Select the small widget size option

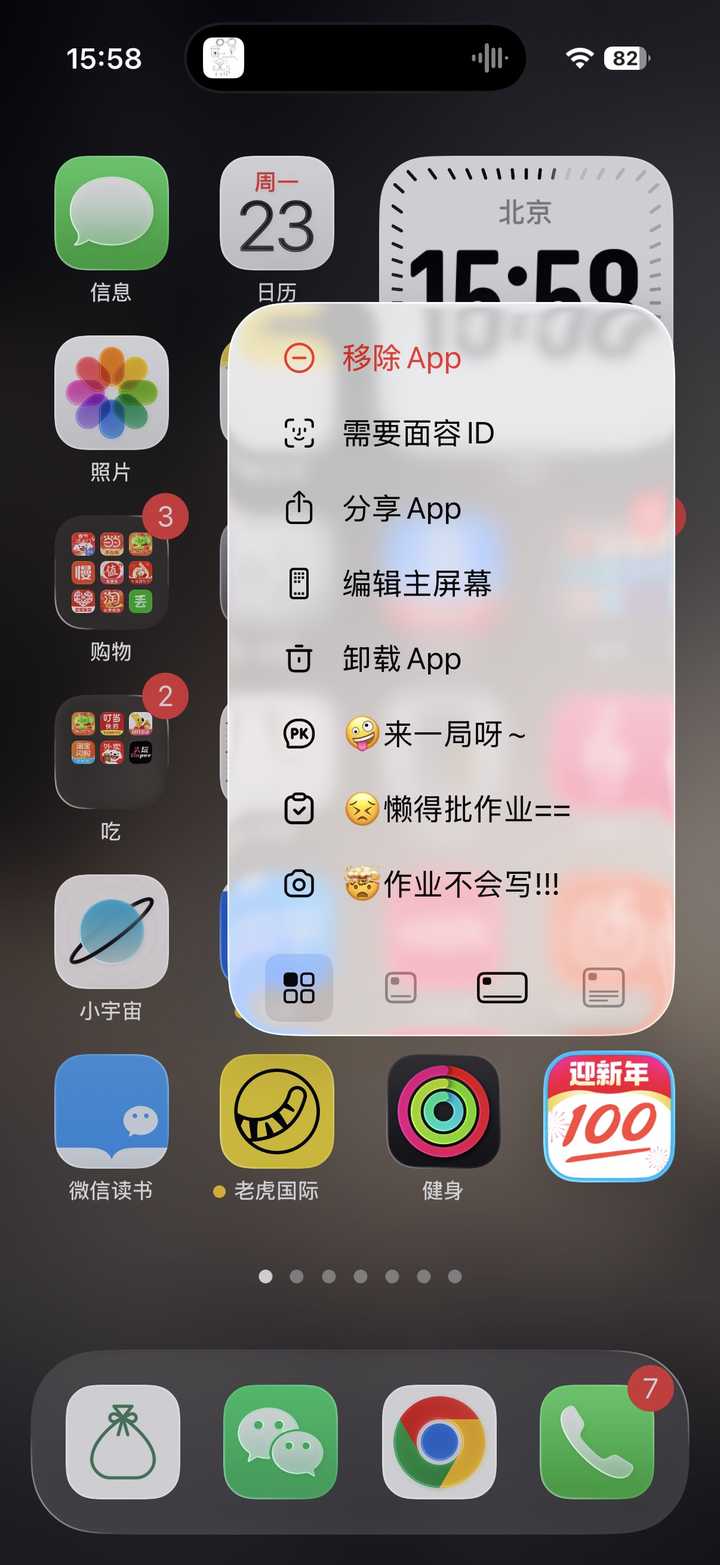point(401,988)
